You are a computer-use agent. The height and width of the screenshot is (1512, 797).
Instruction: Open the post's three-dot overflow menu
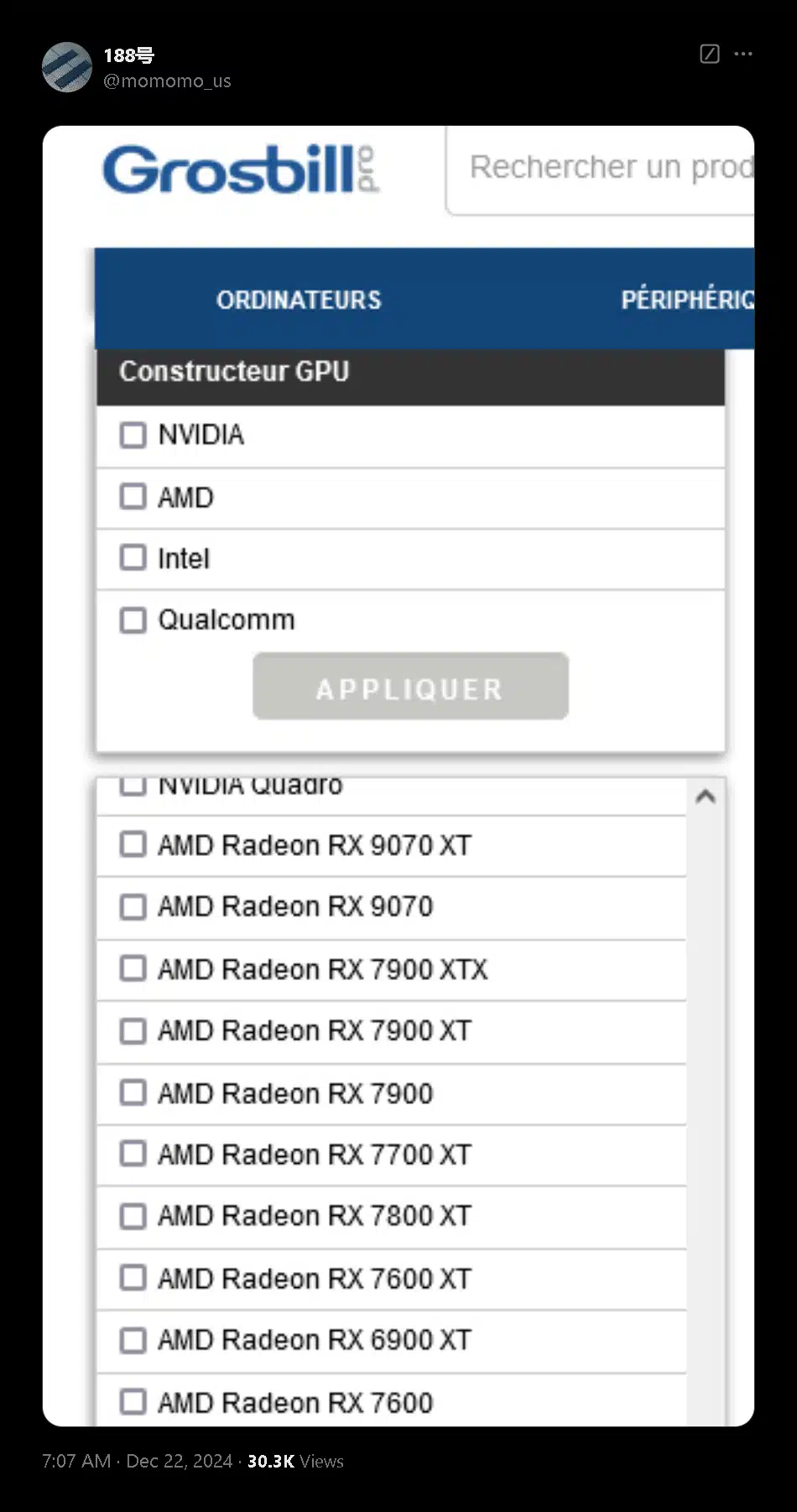(x=743, y=54)
